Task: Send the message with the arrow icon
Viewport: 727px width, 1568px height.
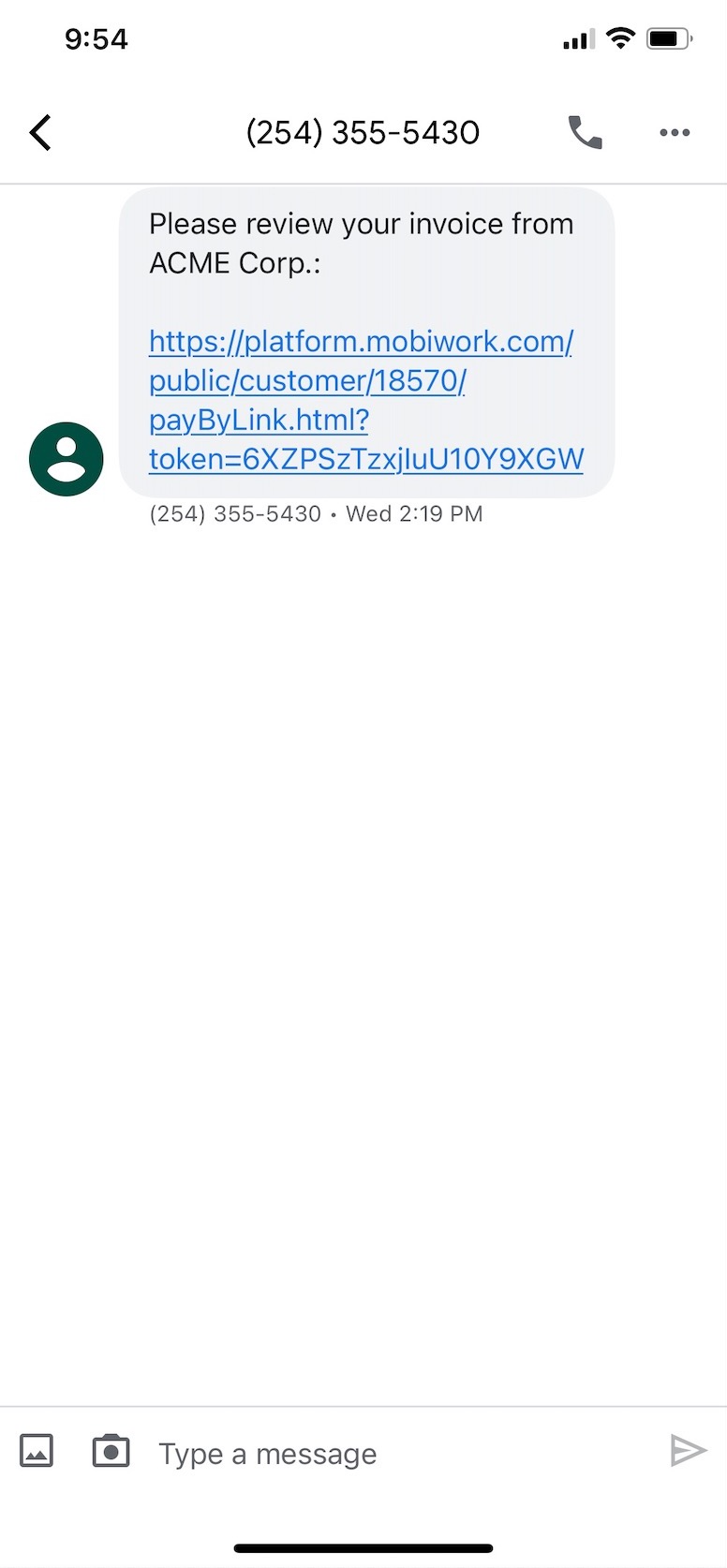Action: point(688,1451)
